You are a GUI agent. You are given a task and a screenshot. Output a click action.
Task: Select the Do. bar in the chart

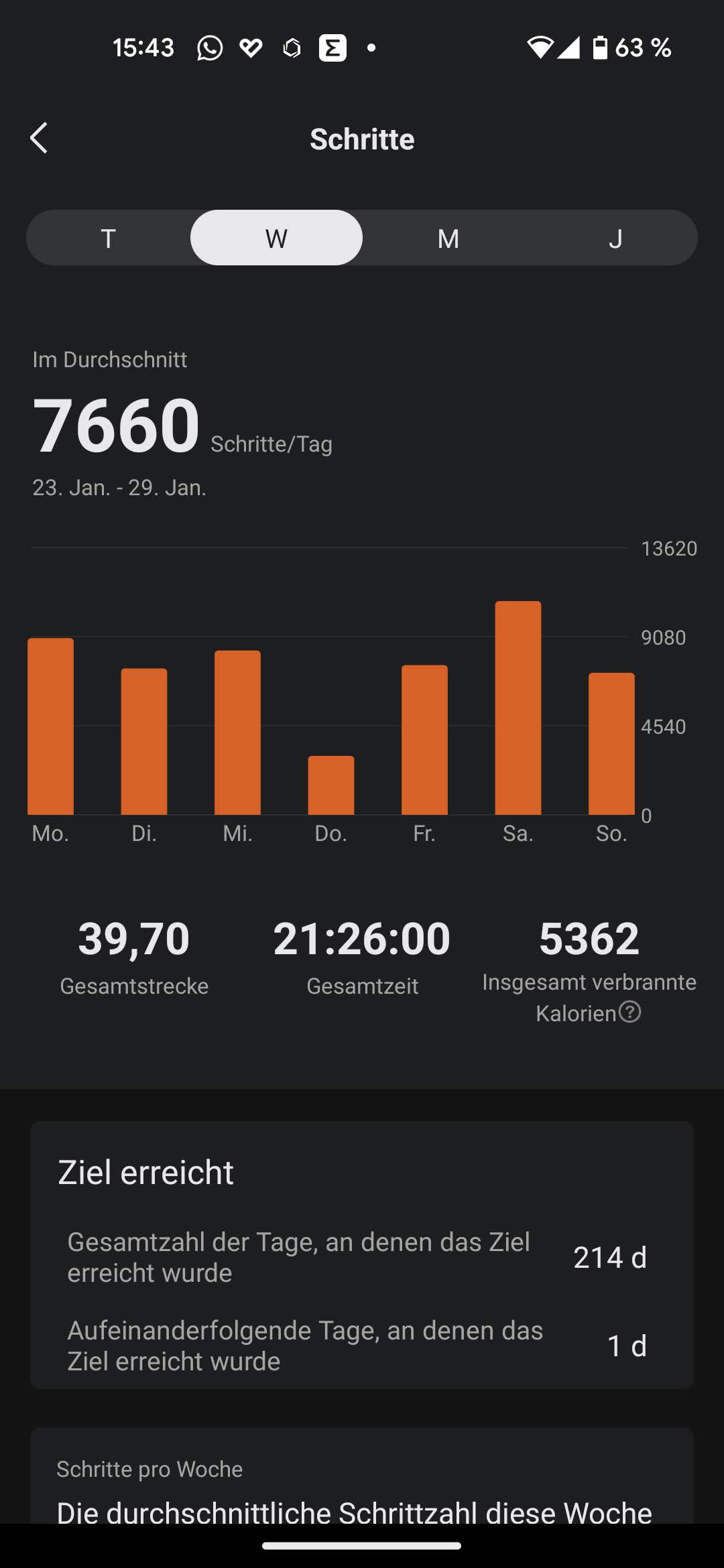click(x=330, y=785)
